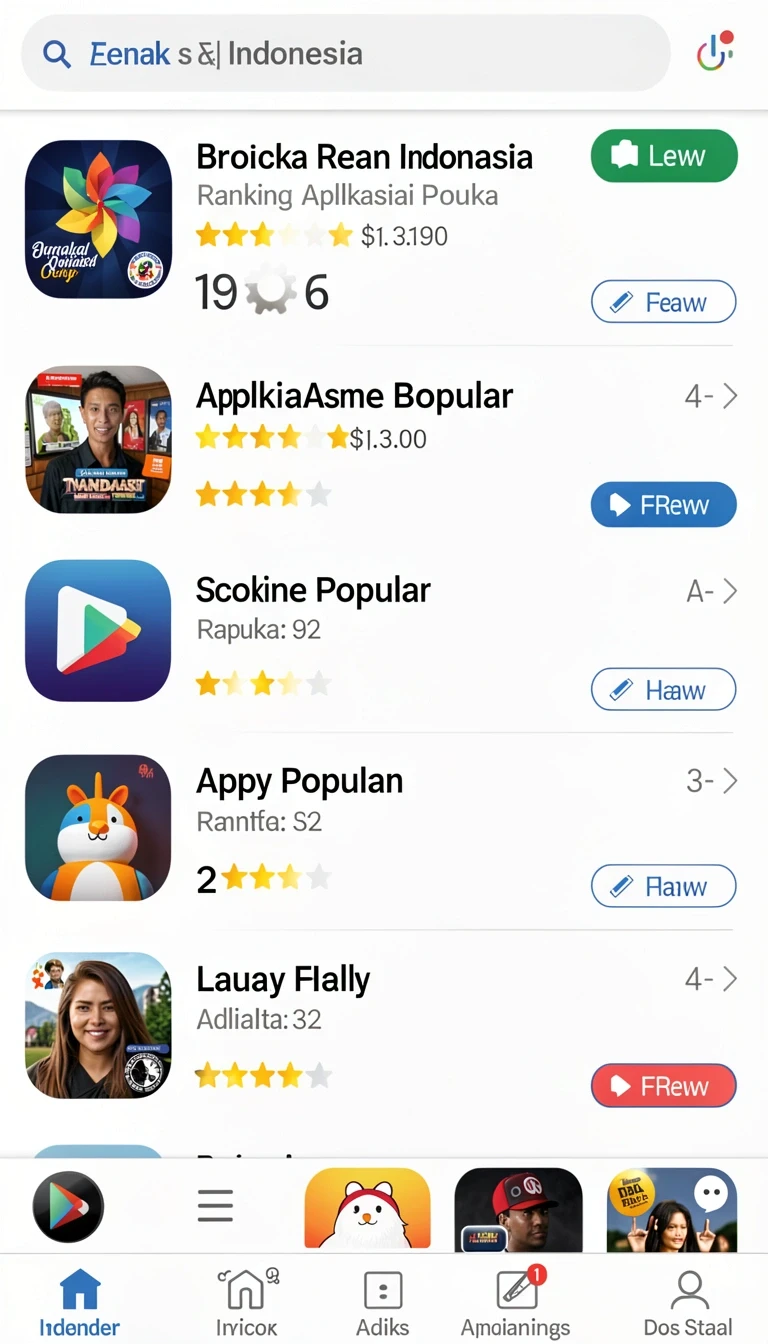768x1344 pixels.
Task: Tap the Feaw button for Broicka Rean Indonasia
Action: (664, 302)
